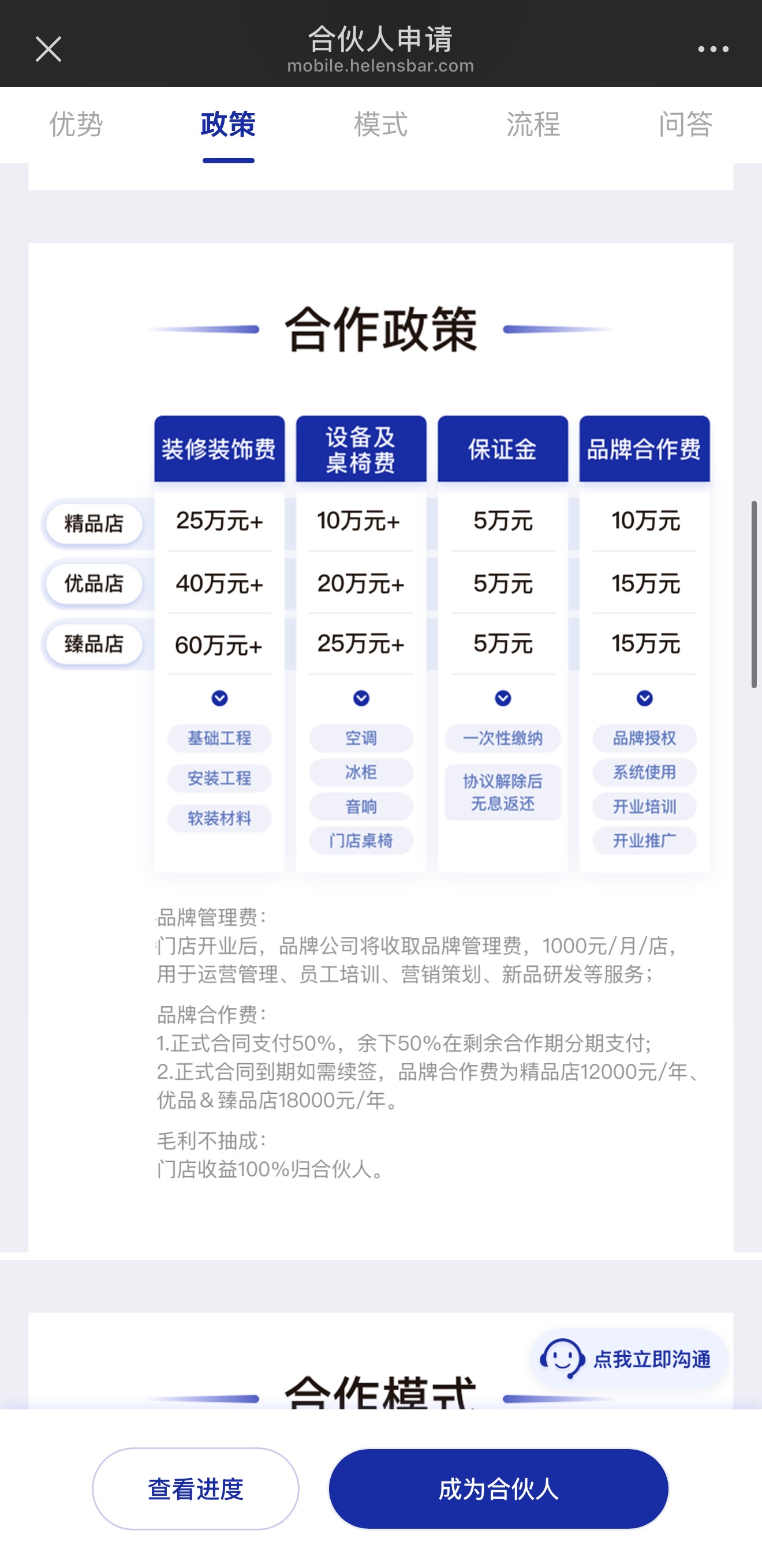Select the 政策 tab
Screen dimensions: 762x1568
[229, 124]
